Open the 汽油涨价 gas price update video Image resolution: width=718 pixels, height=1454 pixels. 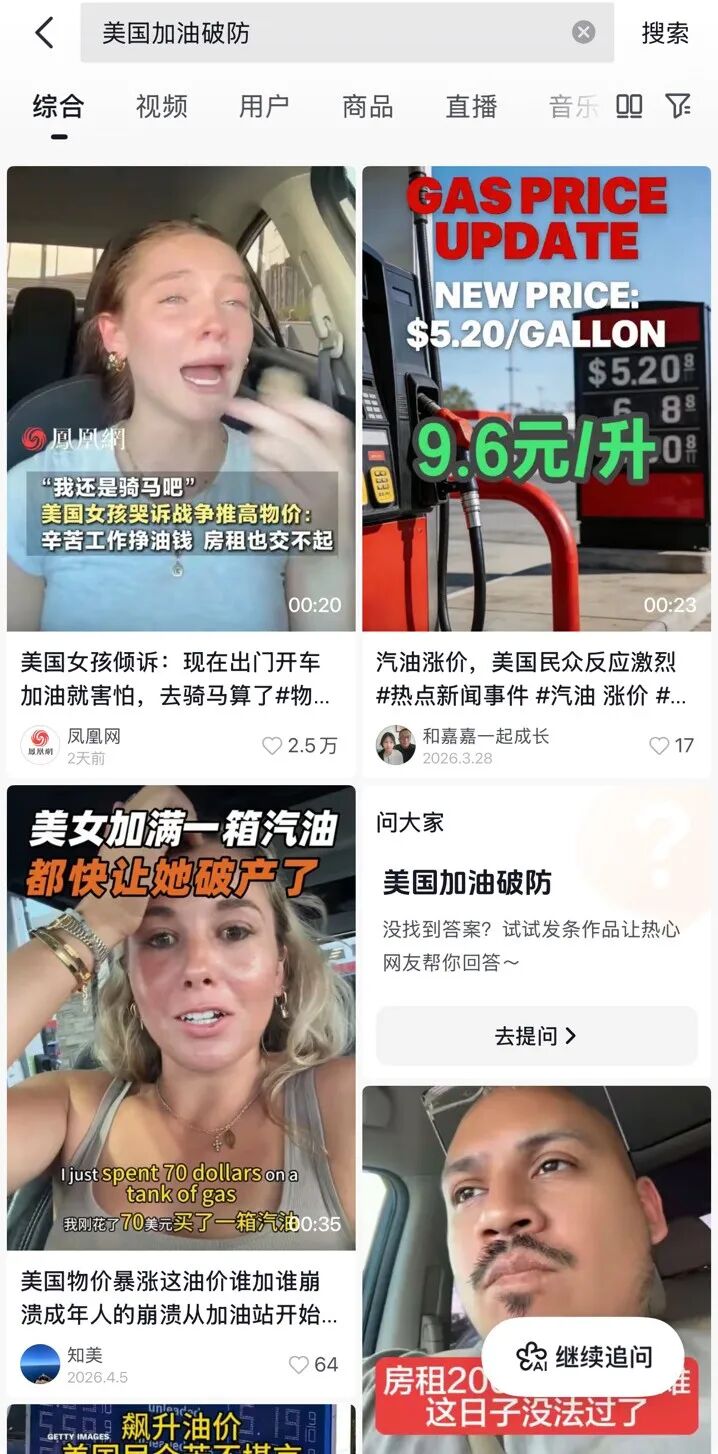click(536, 398)
